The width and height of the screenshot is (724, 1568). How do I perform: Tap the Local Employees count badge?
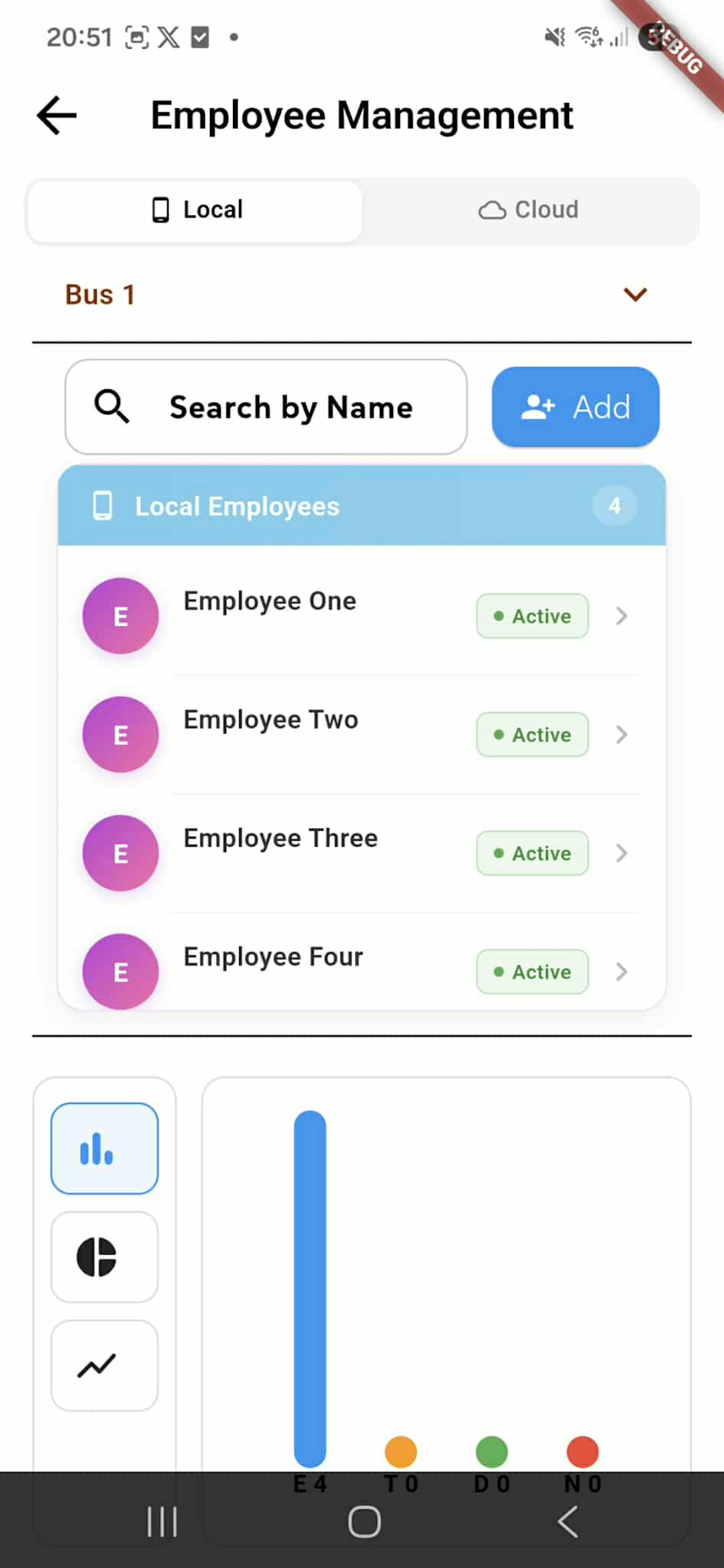[614, 506]
